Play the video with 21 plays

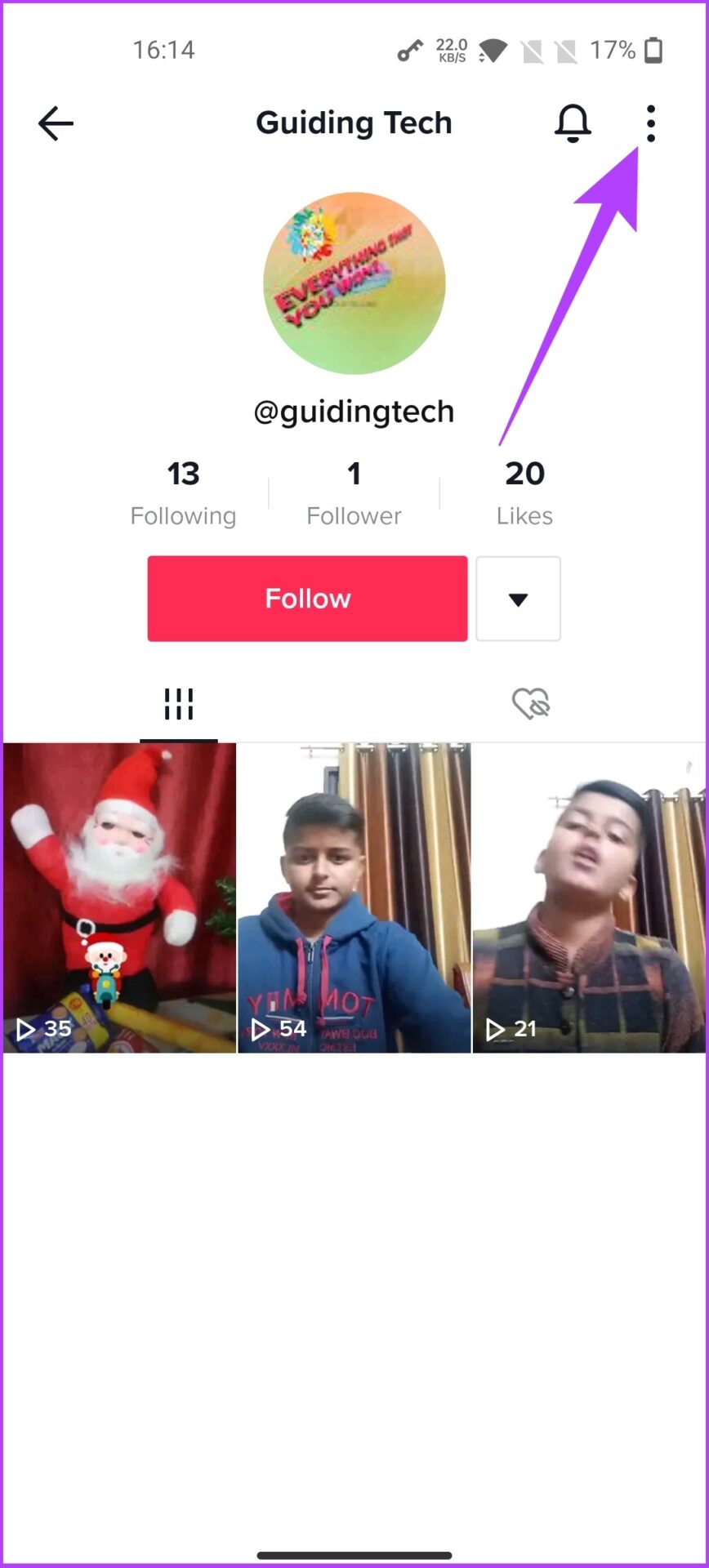[589, 898]
